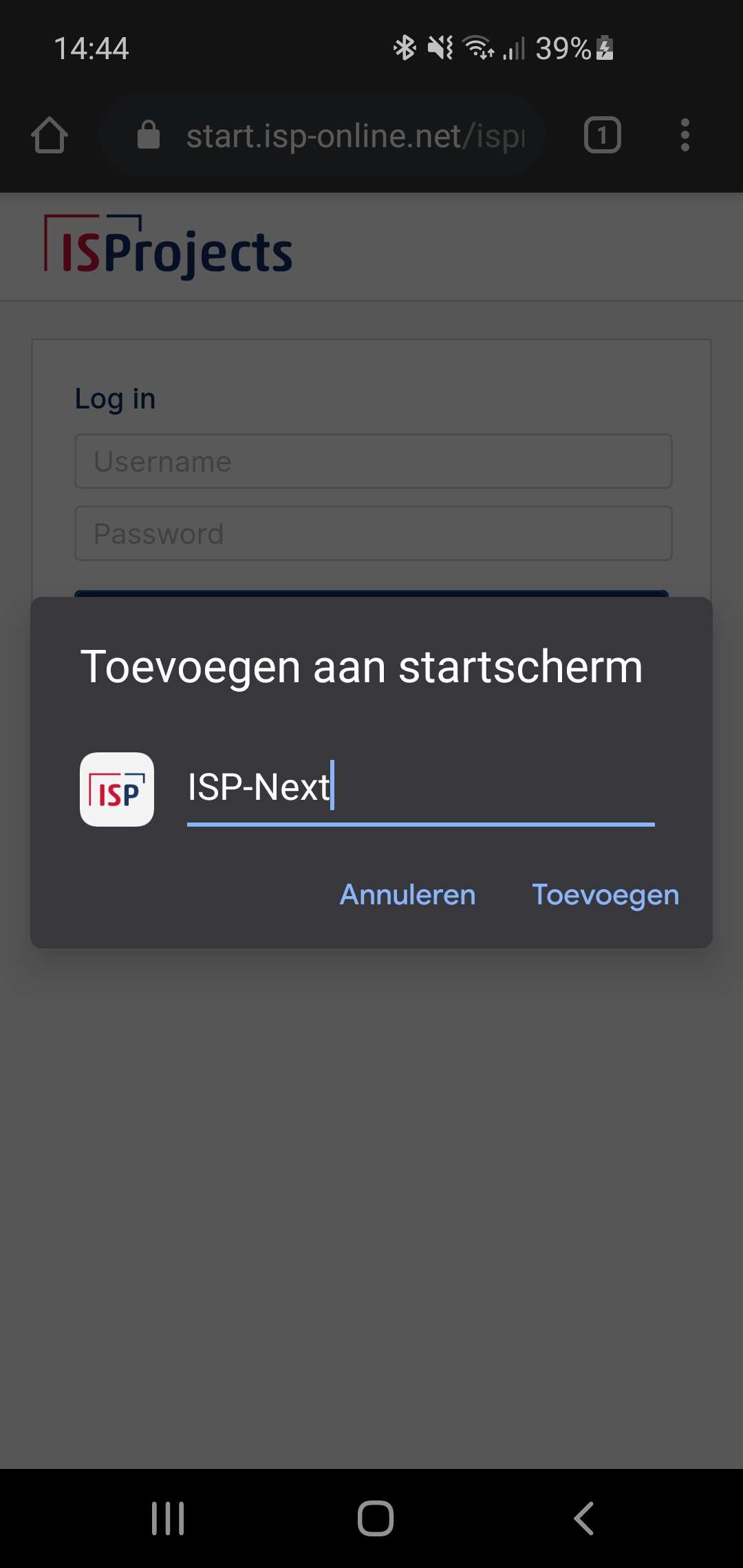The height and width of the screenshot is (1568, 743).
Task: Open the browser overflow menu
Action: pos(685,135)
